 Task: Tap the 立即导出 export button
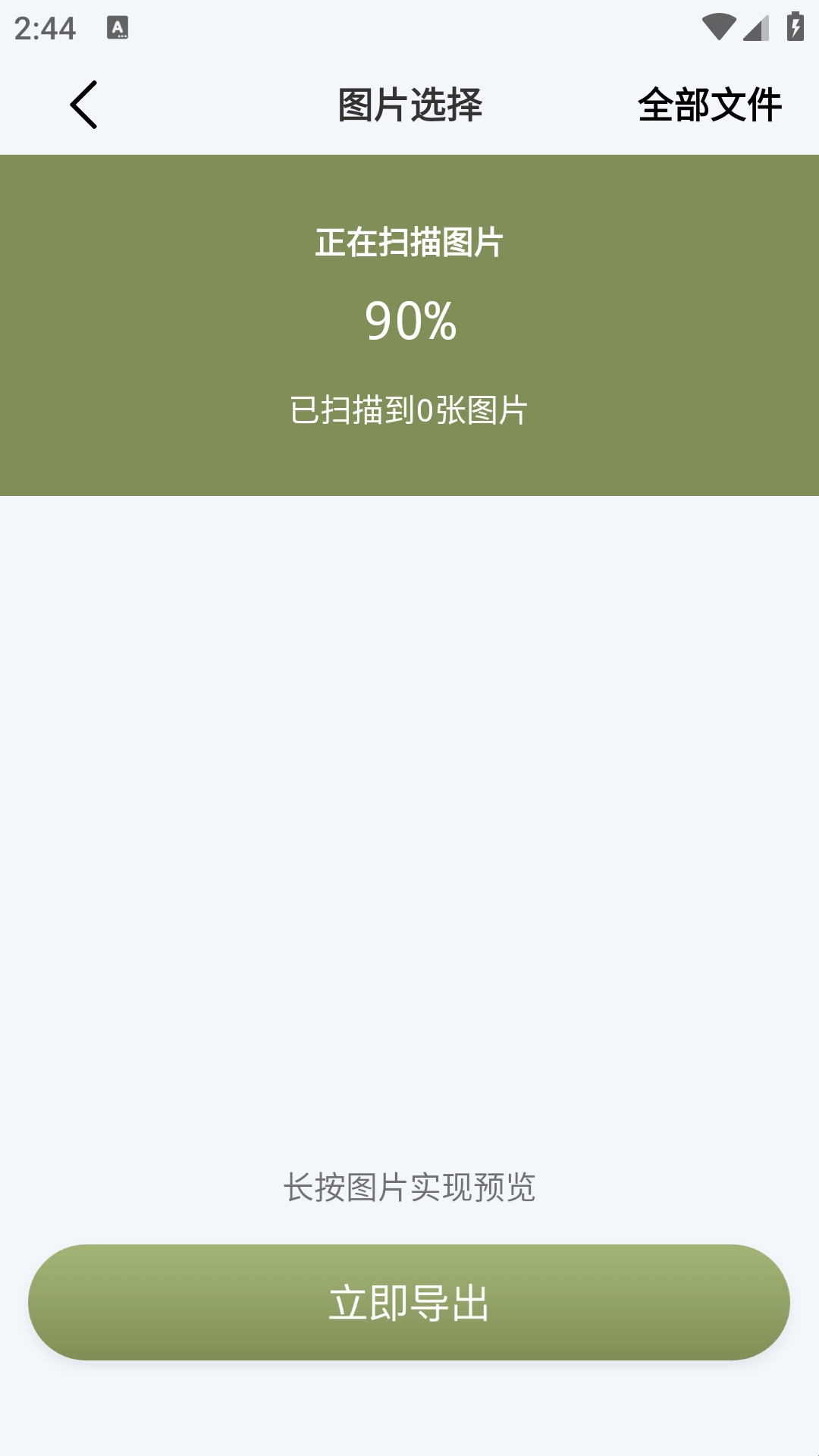pyautogui.click(x=409, y=1302)
